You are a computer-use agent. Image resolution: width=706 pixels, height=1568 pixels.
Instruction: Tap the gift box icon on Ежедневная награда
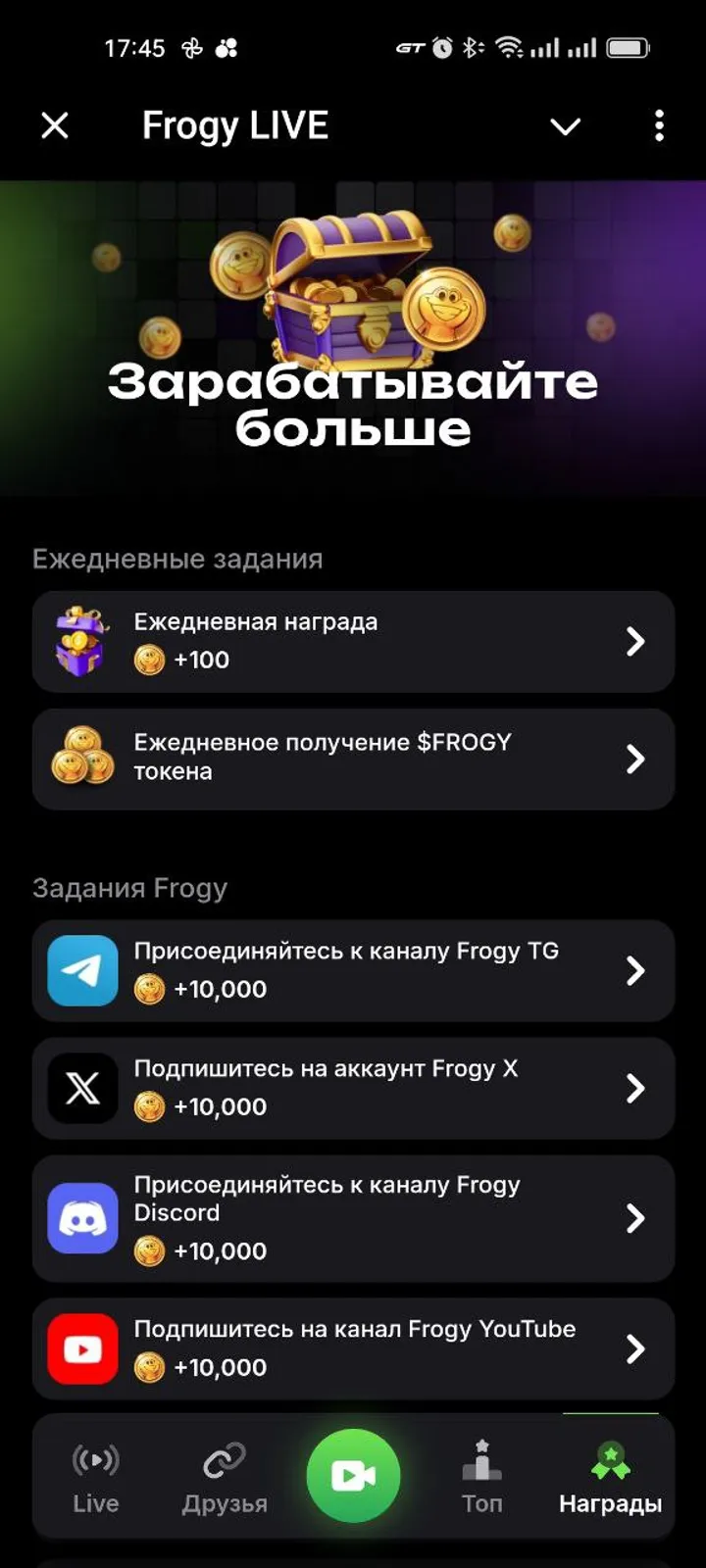point(81,641)
